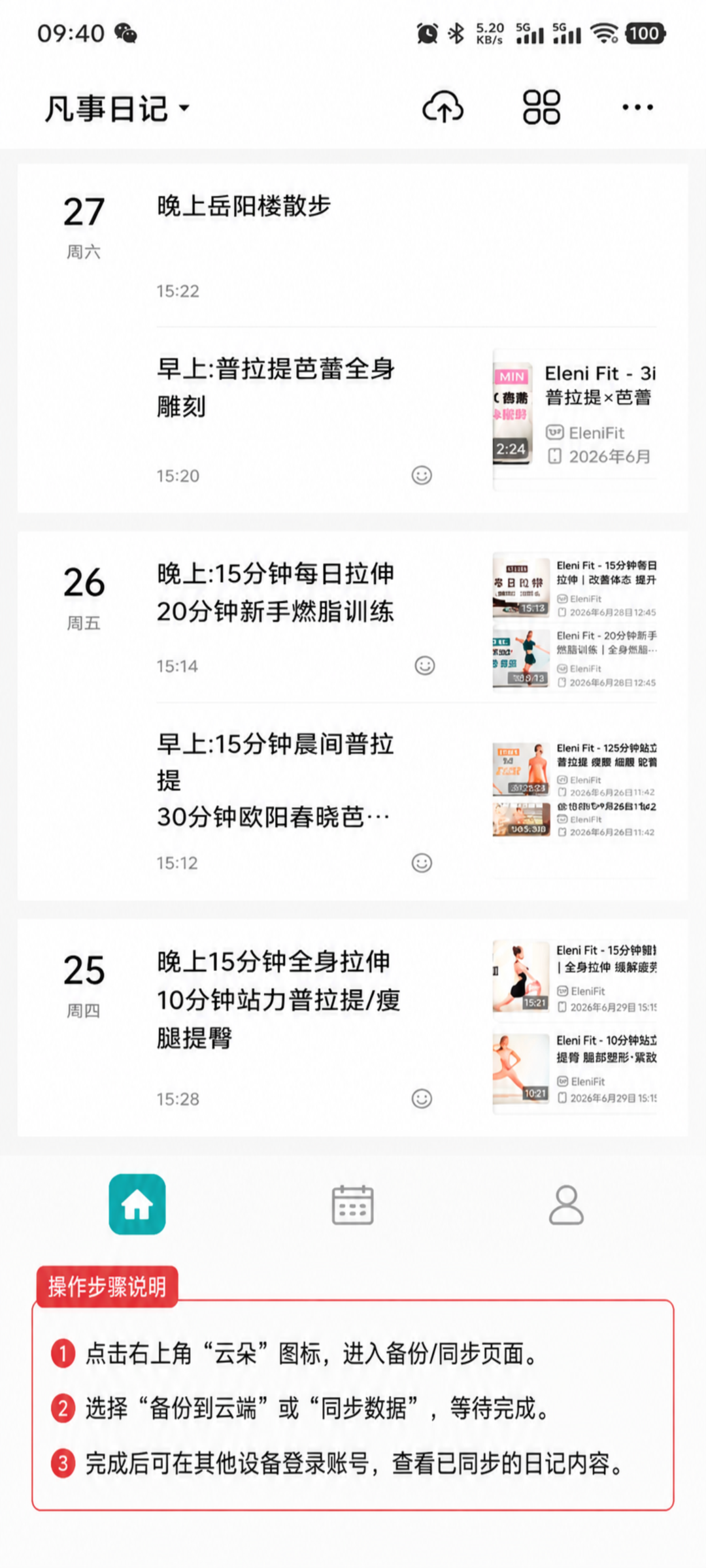The image size is (706, 1568).
Task: Open the three-dot overflow menu
Action: [637, 107]
